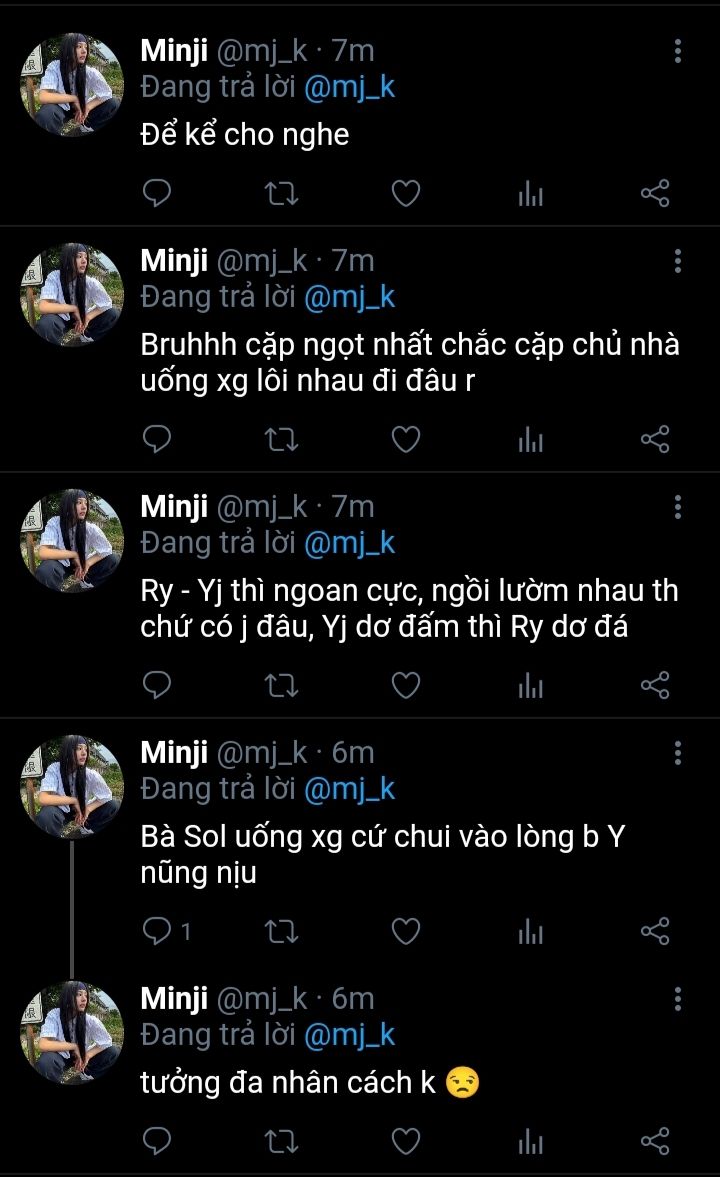Open overflow menu on 'Để kể cho nghe' tweet

pyautogui.click(x=678, y=51)
